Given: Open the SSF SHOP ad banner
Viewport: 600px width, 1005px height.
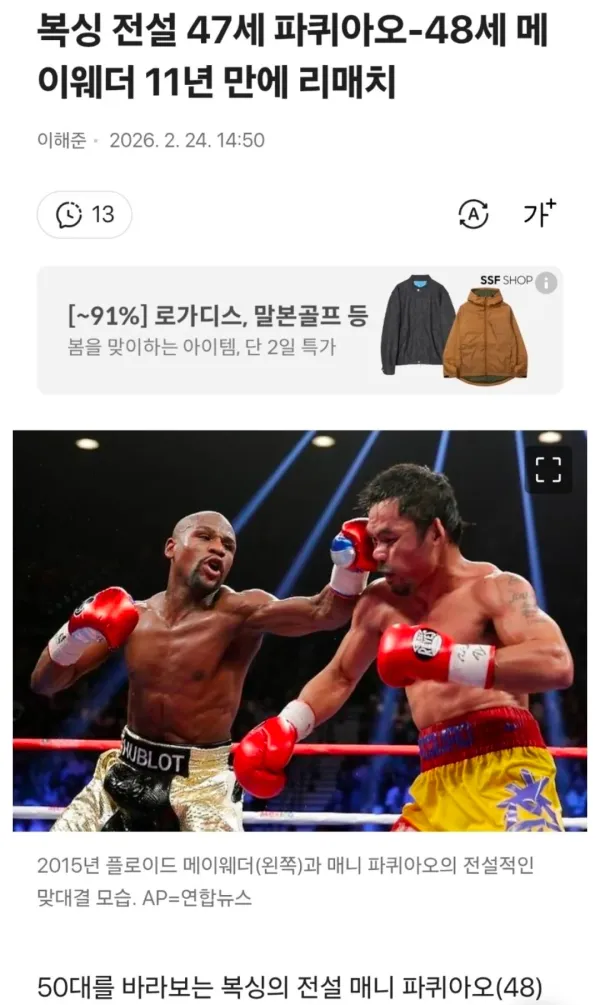Looking at the screenshot, I should (300, 330).
